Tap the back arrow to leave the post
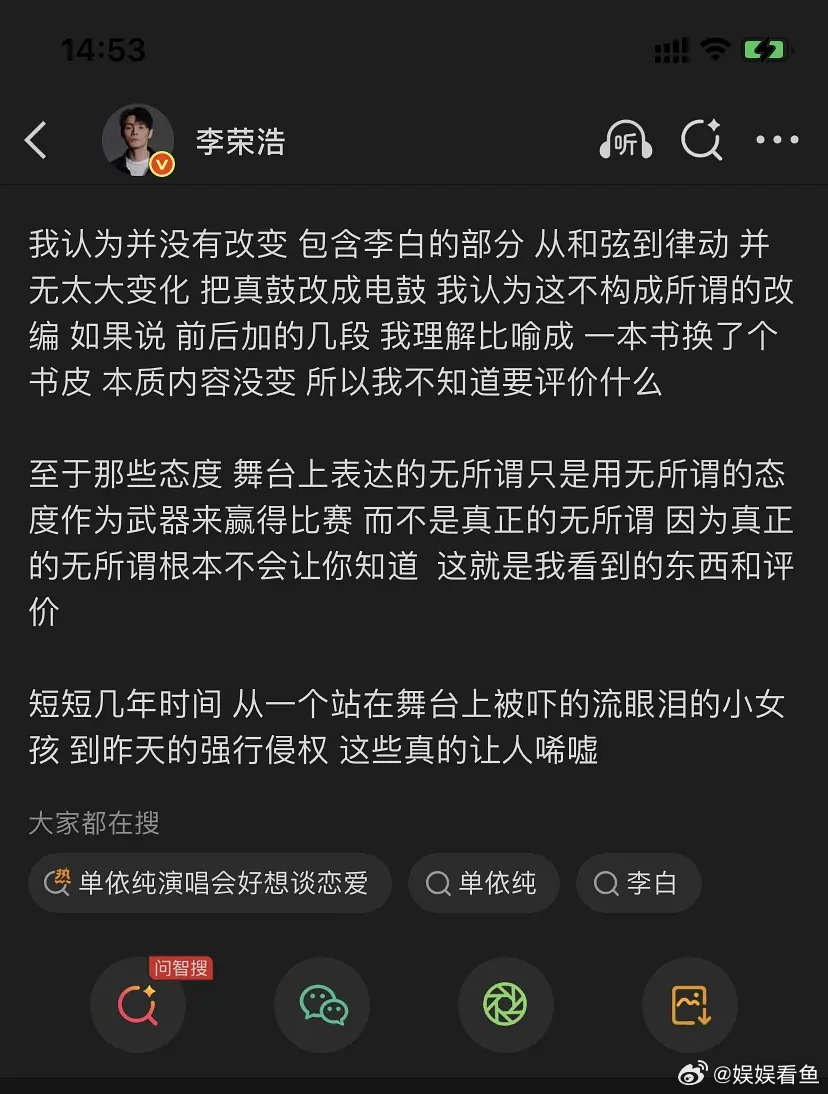 pos(37,141)
